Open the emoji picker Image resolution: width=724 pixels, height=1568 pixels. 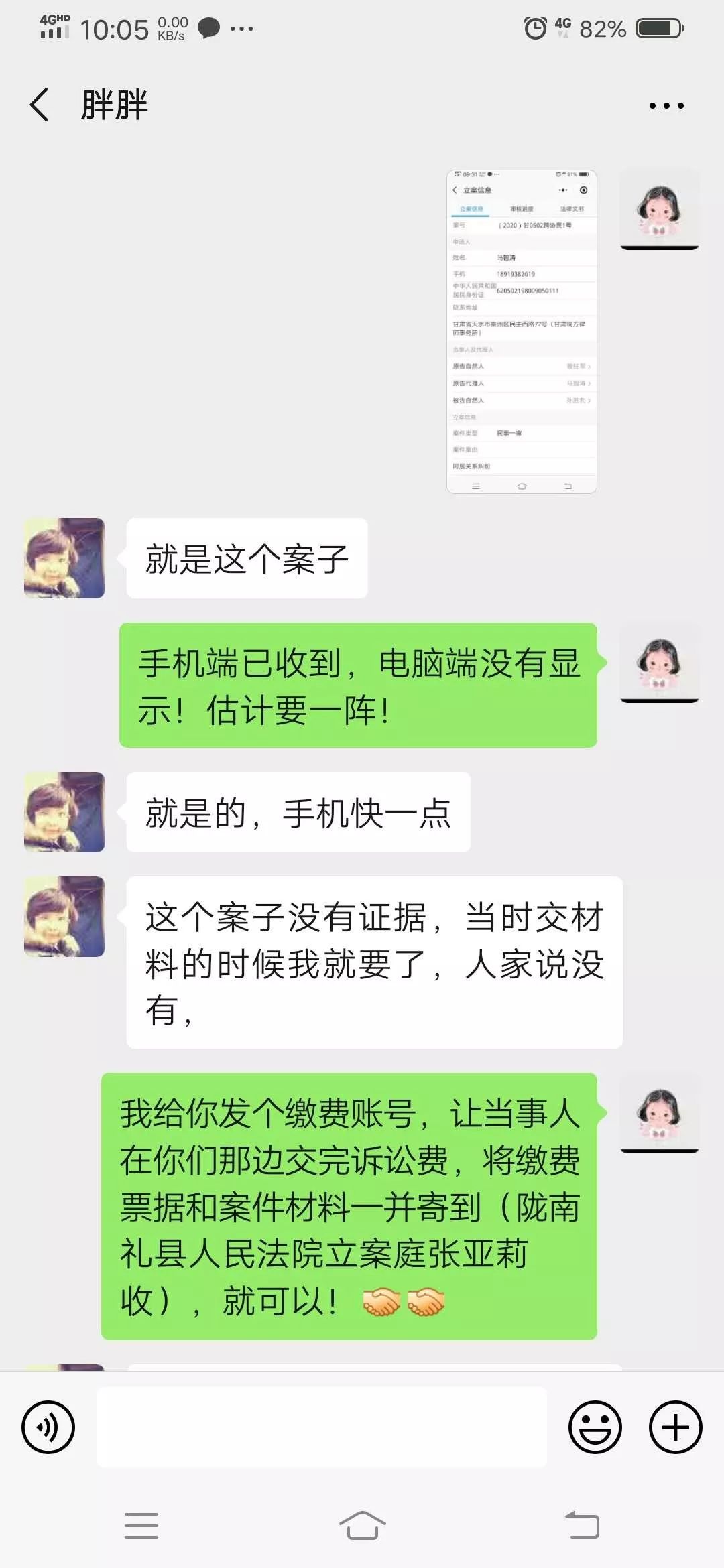[x=595, y=1427]
